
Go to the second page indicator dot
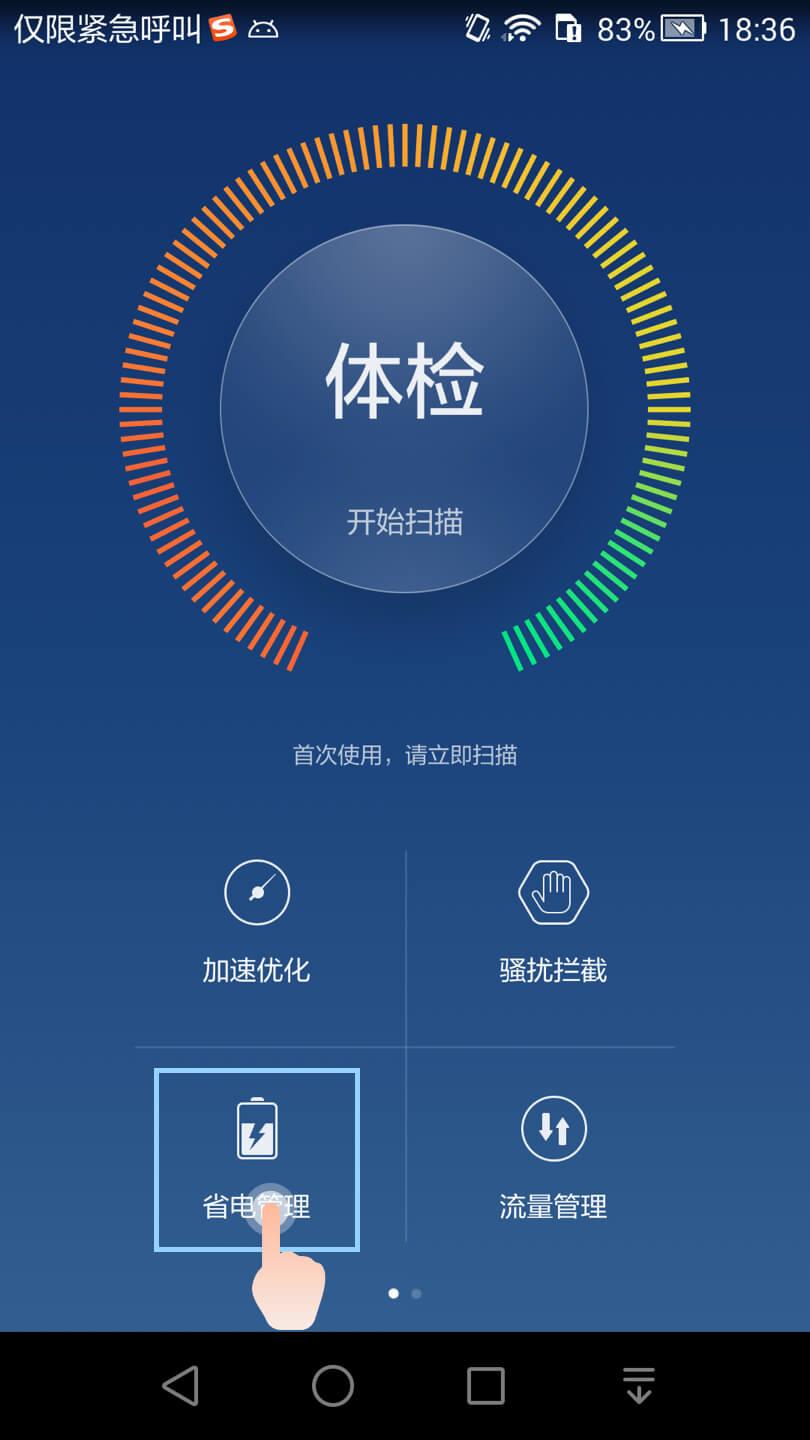[x=417, y=1294]
